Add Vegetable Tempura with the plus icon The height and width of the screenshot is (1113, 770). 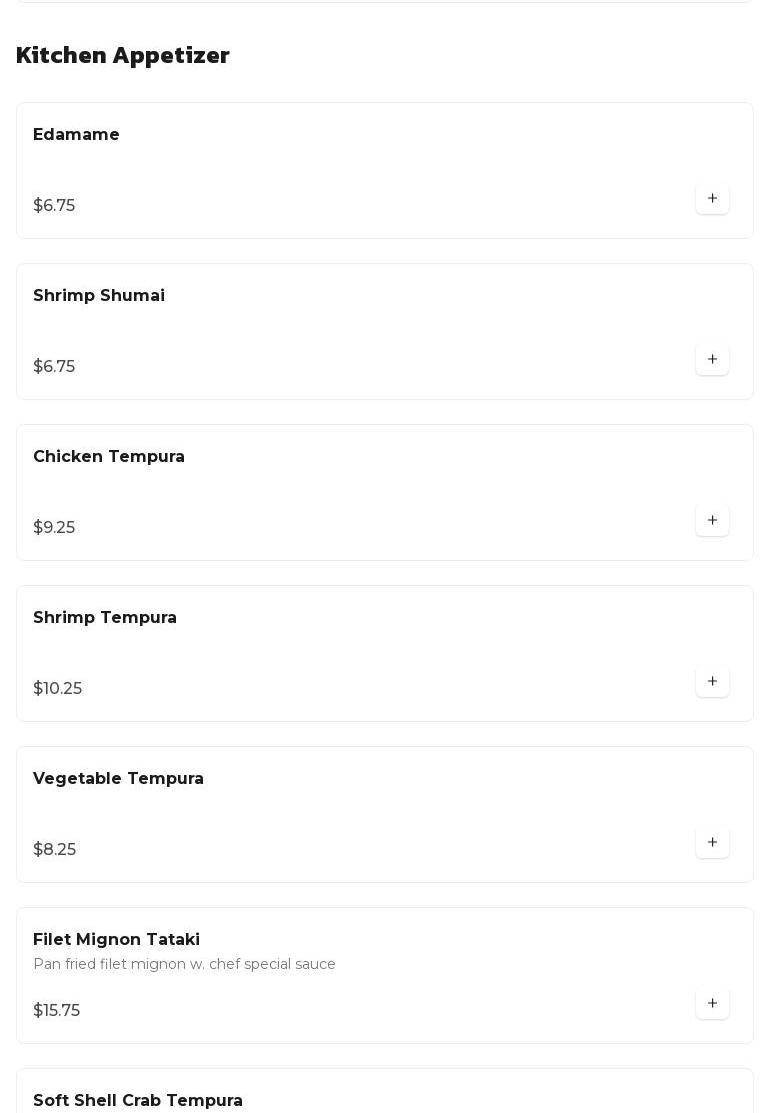click(712, 843)
